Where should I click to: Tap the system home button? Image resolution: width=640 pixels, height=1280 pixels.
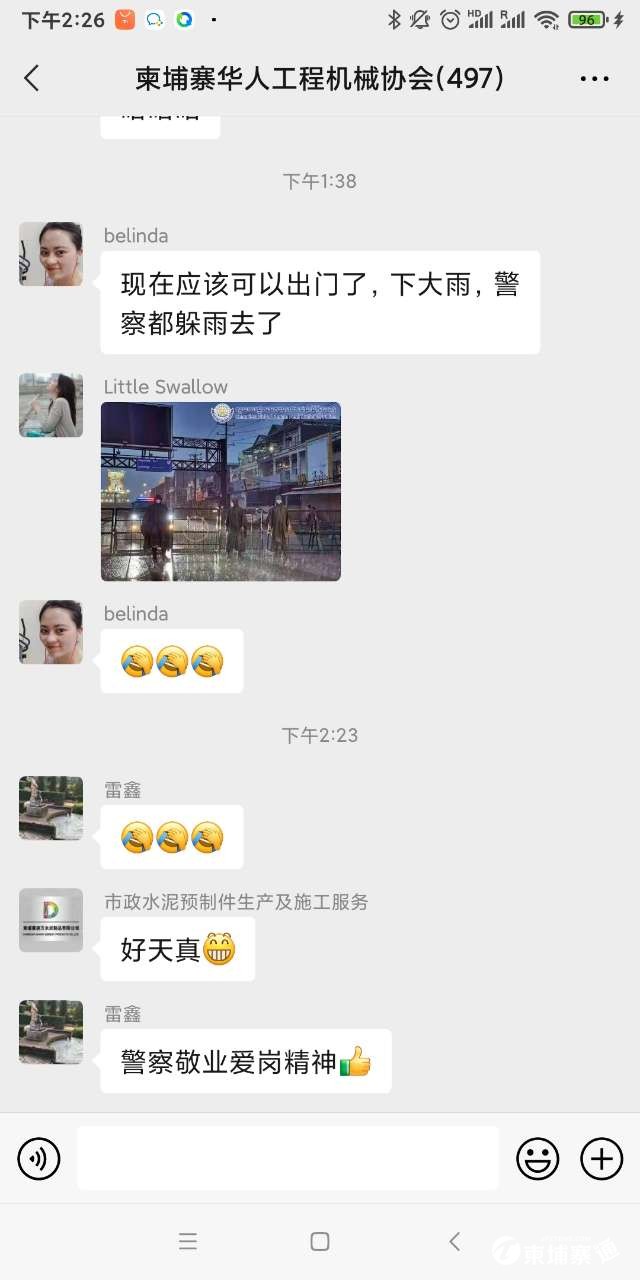click(x=320, y=1241)
